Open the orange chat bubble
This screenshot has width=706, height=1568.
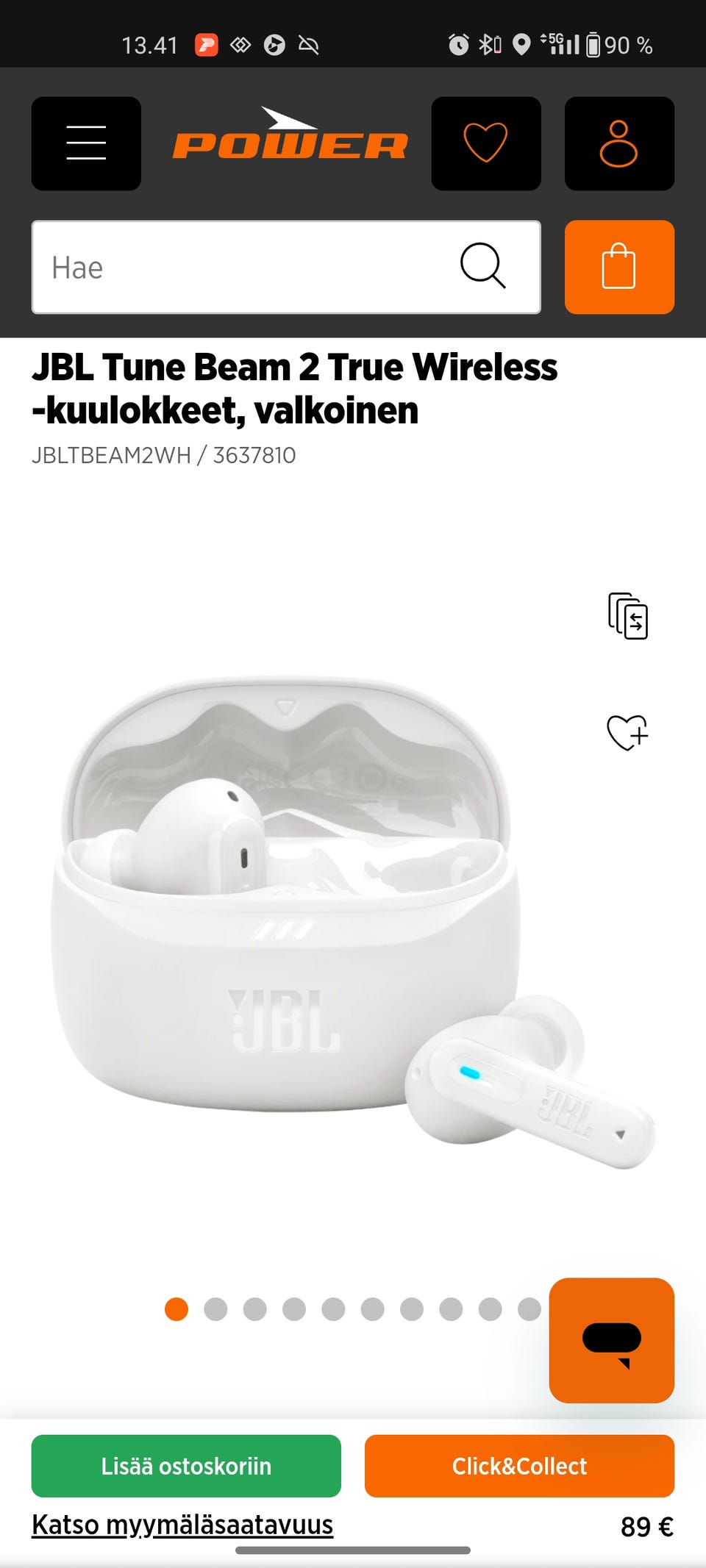point(612,1341)
